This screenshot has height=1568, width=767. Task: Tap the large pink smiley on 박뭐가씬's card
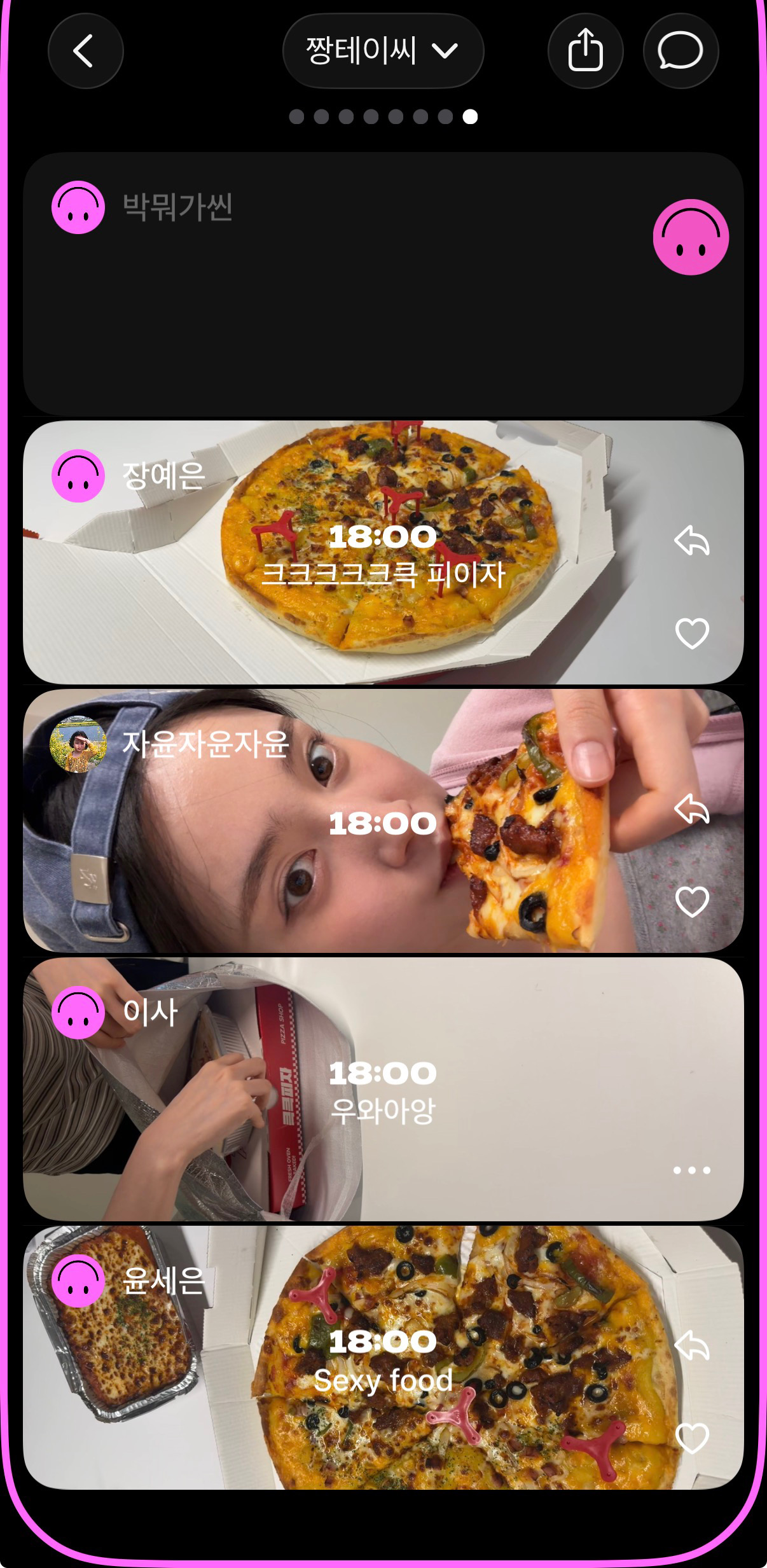(x=691, y=237)
